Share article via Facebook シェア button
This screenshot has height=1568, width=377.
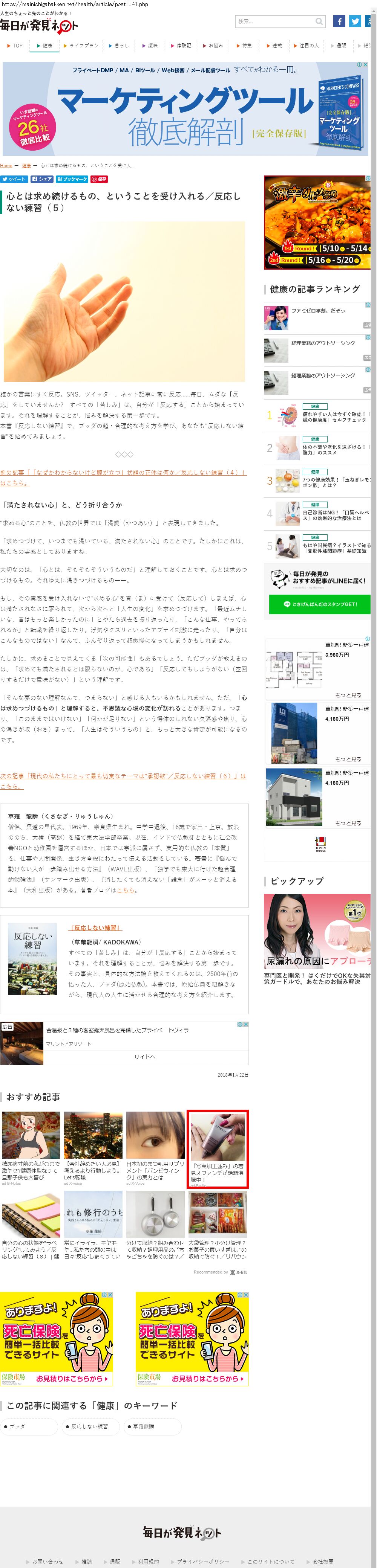42,179
